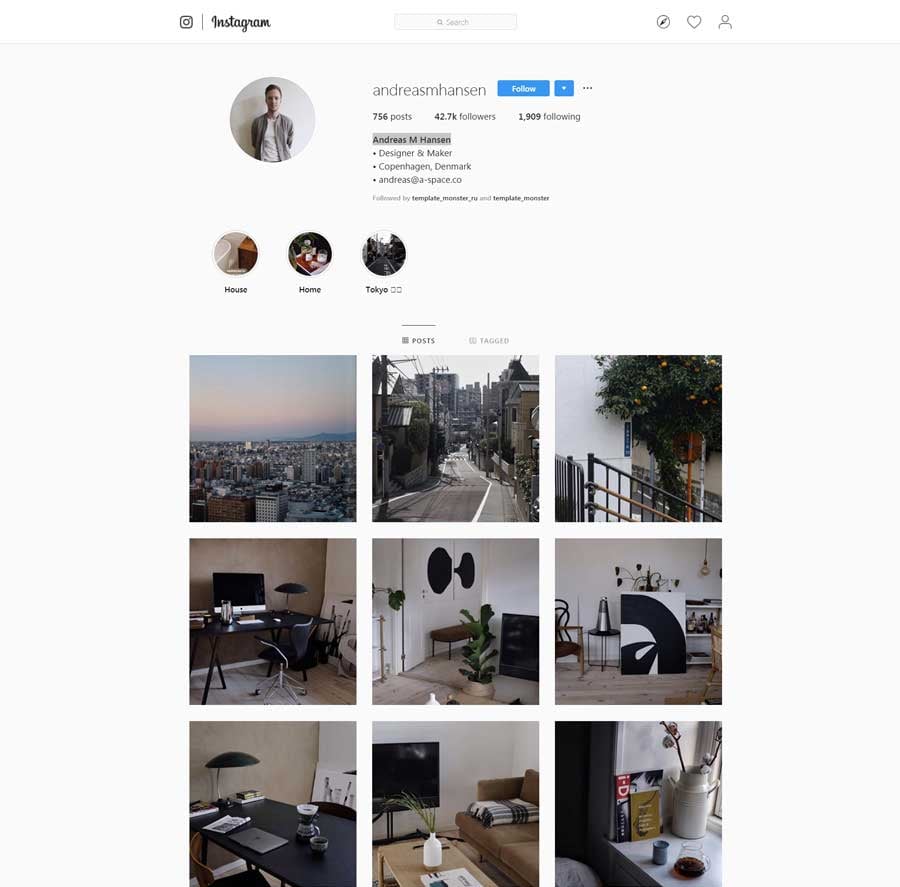Open the Explore compass icon

[x=663, y=22]
